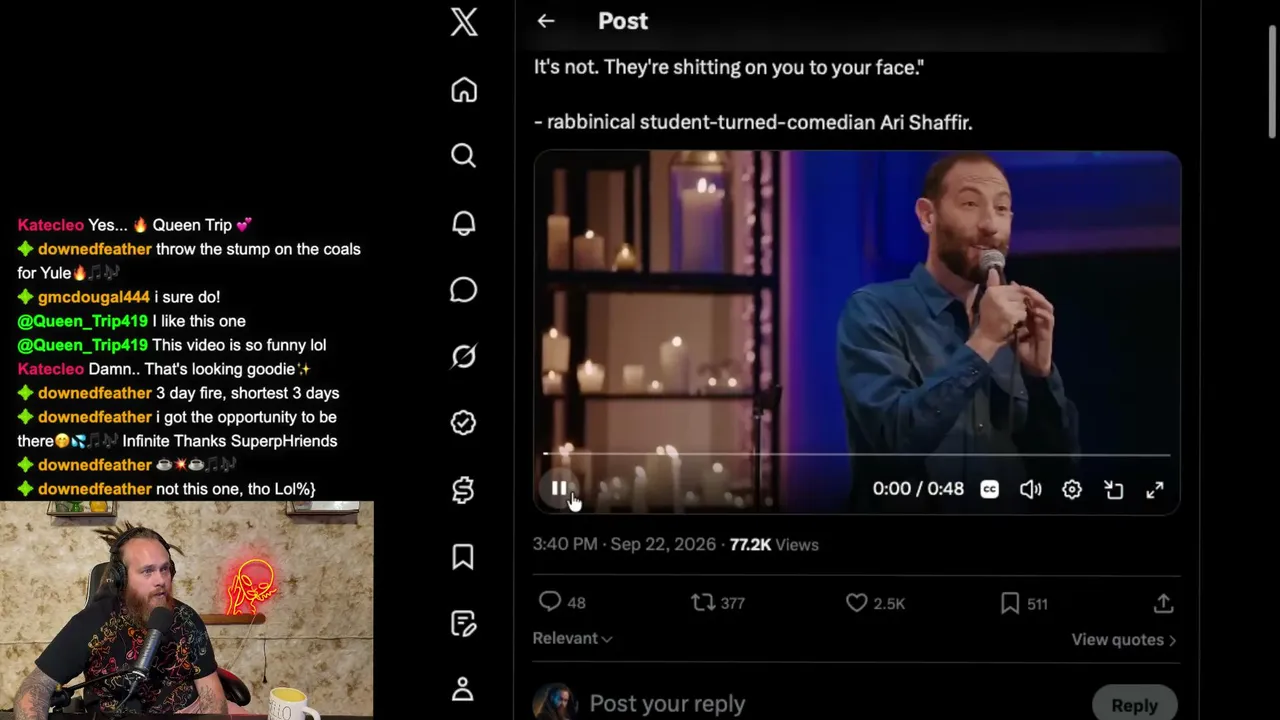Share the post via the upload icon
1280x720 pixels.
coord(1163,603)
